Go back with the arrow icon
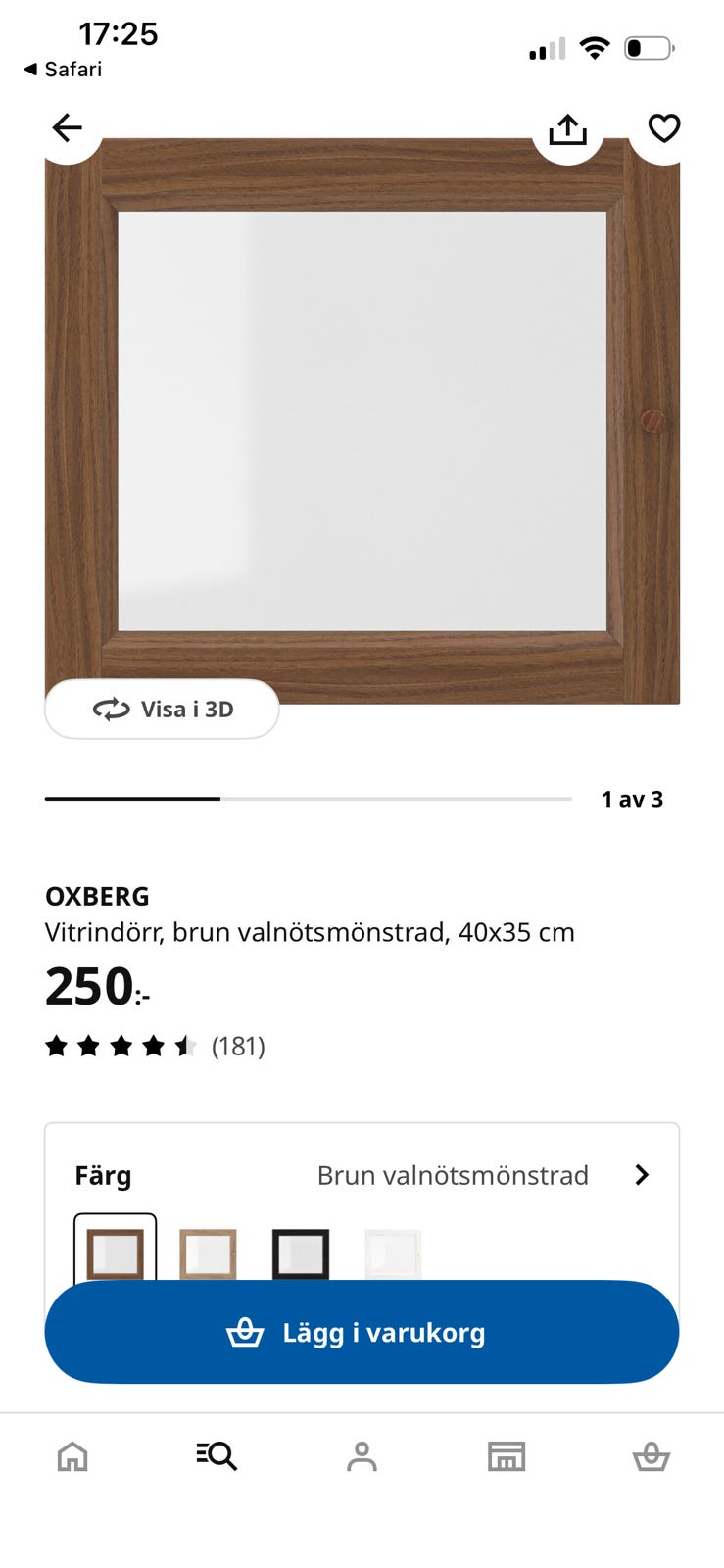Image resolution: width=724 pixels, height=1568 pixels. 66,127
